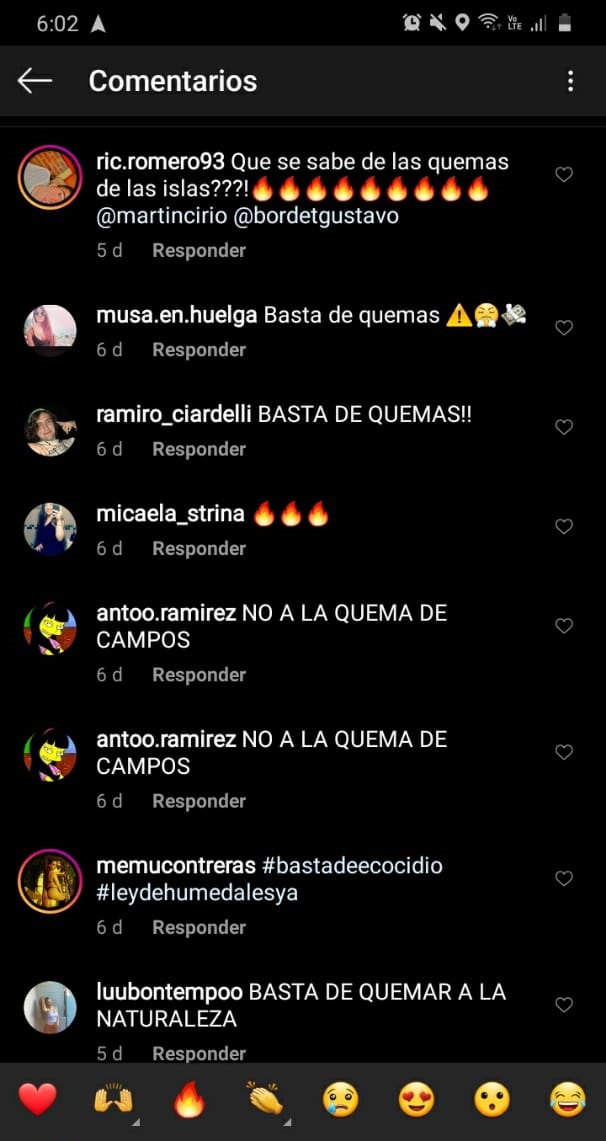Like memucontreras's comment
606x1141 pixels.
(x=564, y=878)
